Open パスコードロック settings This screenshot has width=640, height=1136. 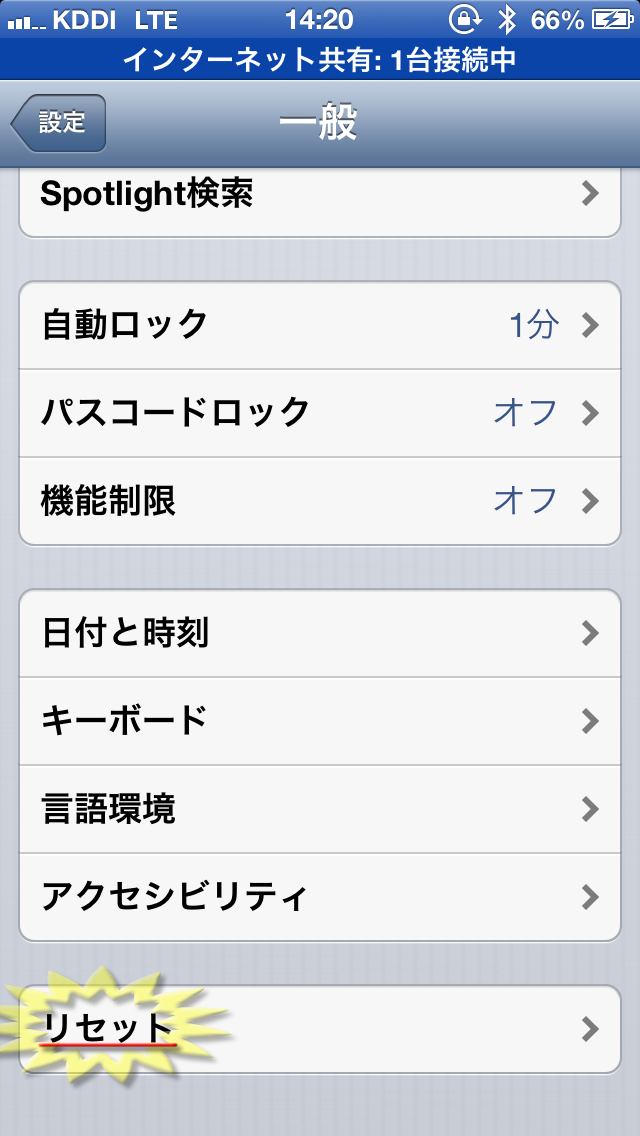[x=320, y=413]
